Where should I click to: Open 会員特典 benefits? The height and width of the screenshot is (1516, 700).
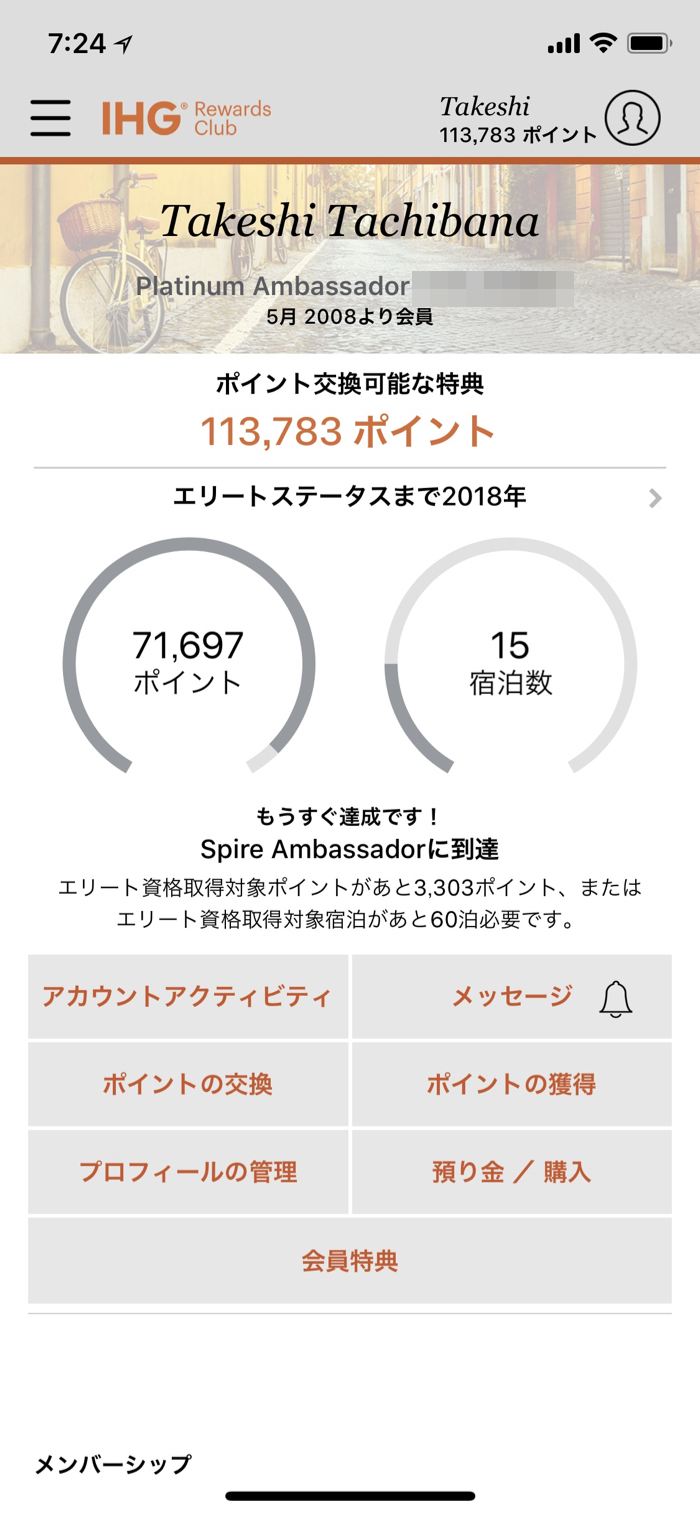click(350, 1260)
